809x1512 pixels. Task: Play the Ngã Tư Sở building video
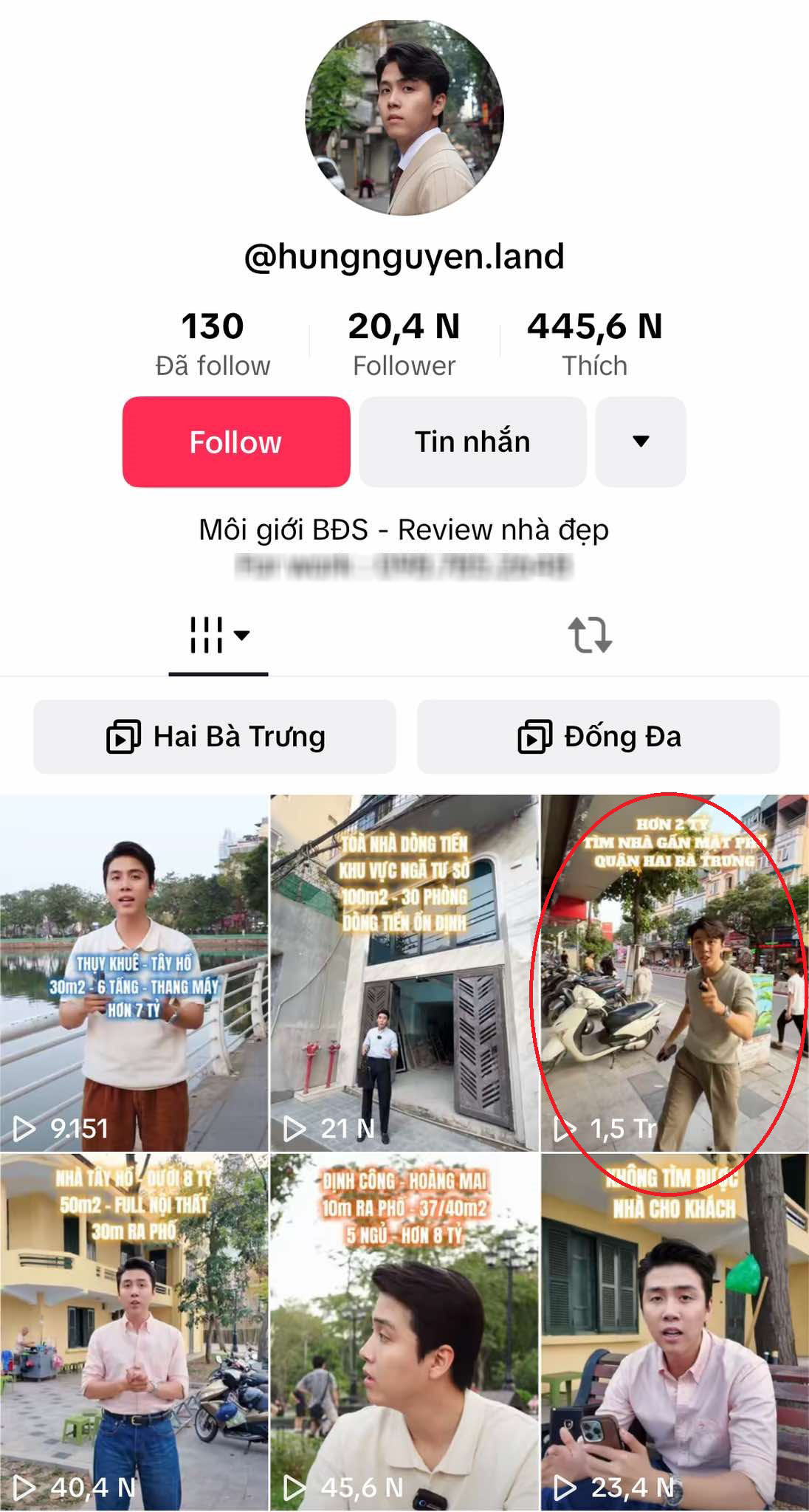[404, 973]
